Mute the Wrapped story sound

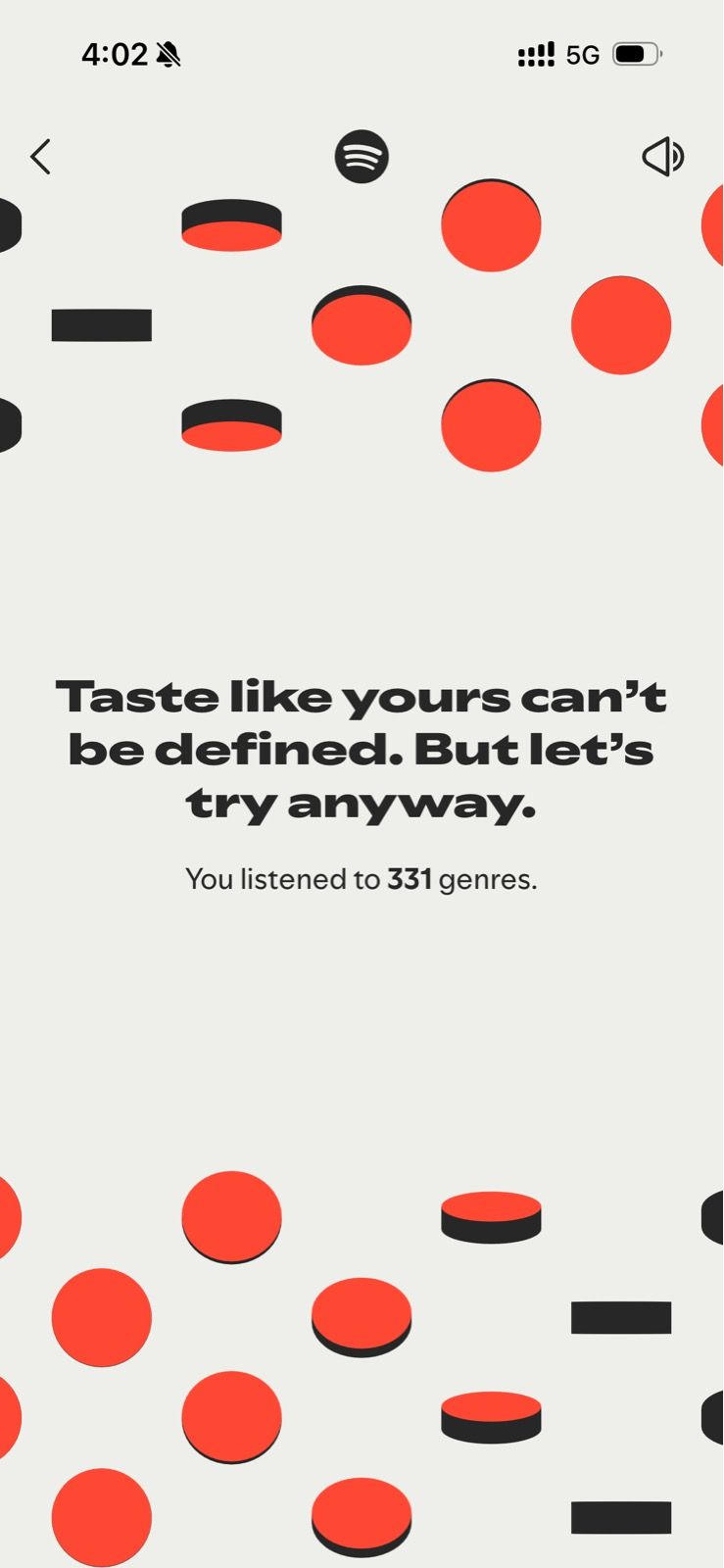[662, 157]
